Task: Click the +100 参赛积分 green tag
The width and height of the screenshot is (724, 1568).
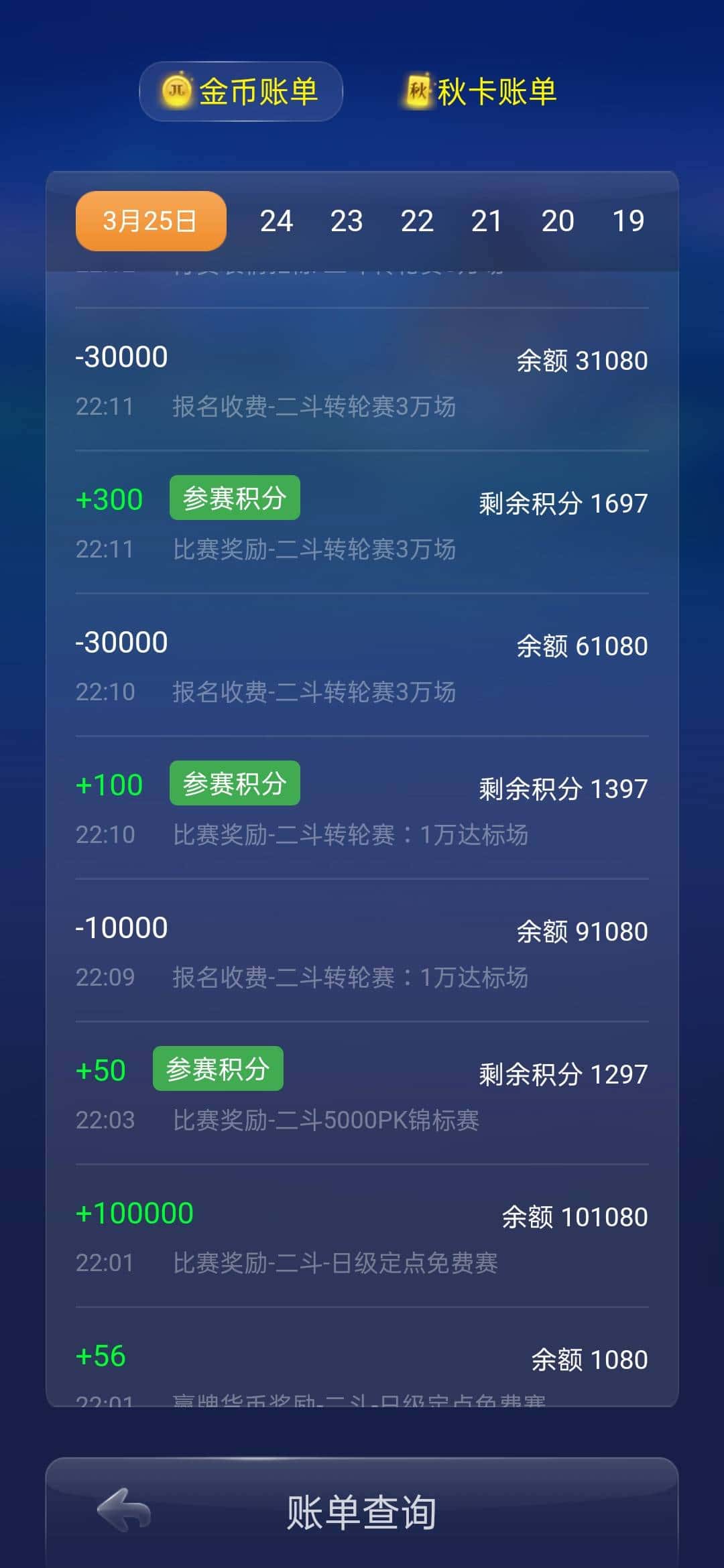Action: pos(234,783)
